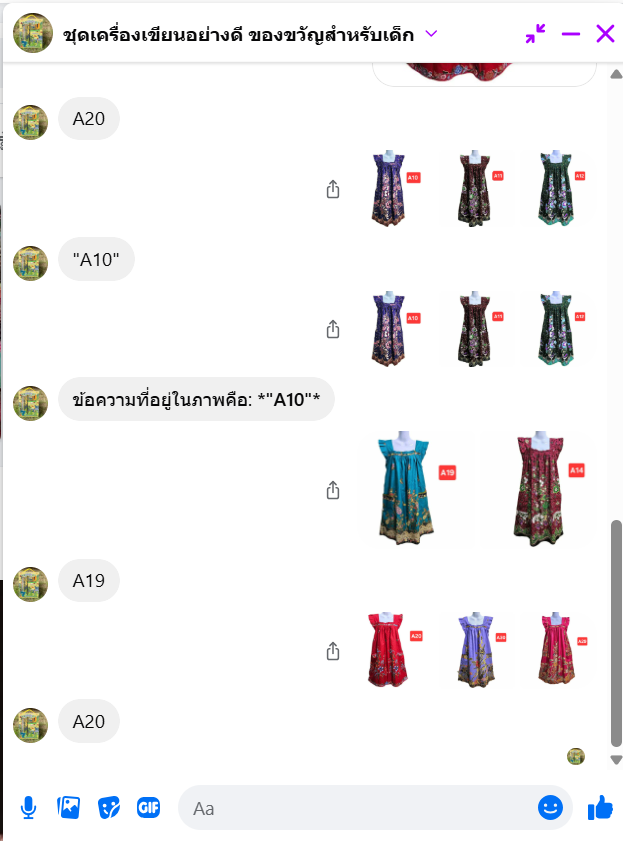The width and height of the screenshot is (623, 841).
Task: Send a thumbs up like
Action: (x=600, y=807)
